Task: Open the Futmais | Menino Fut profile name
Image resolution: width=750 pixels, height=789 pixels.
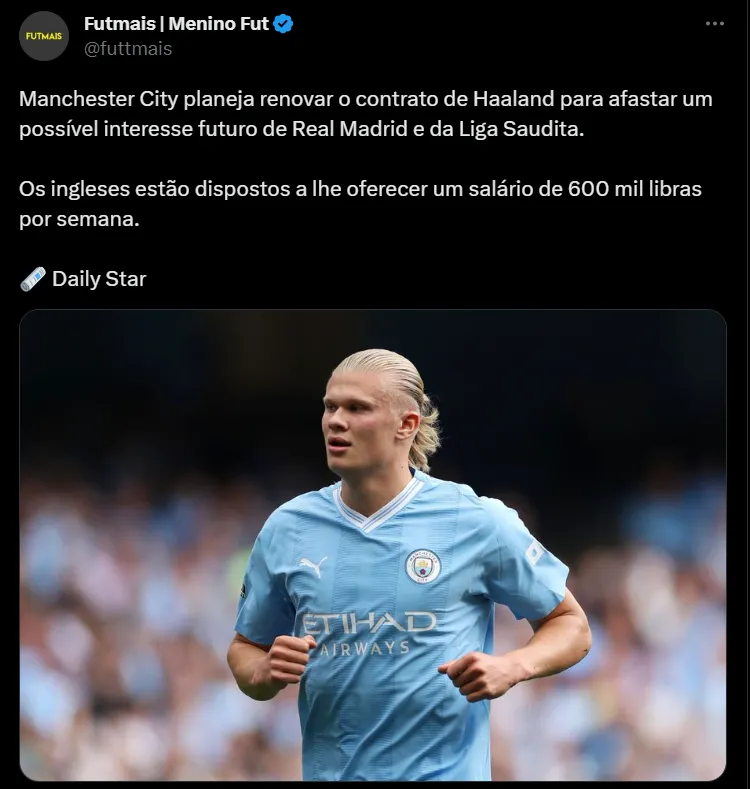Action: click(176, 24)
